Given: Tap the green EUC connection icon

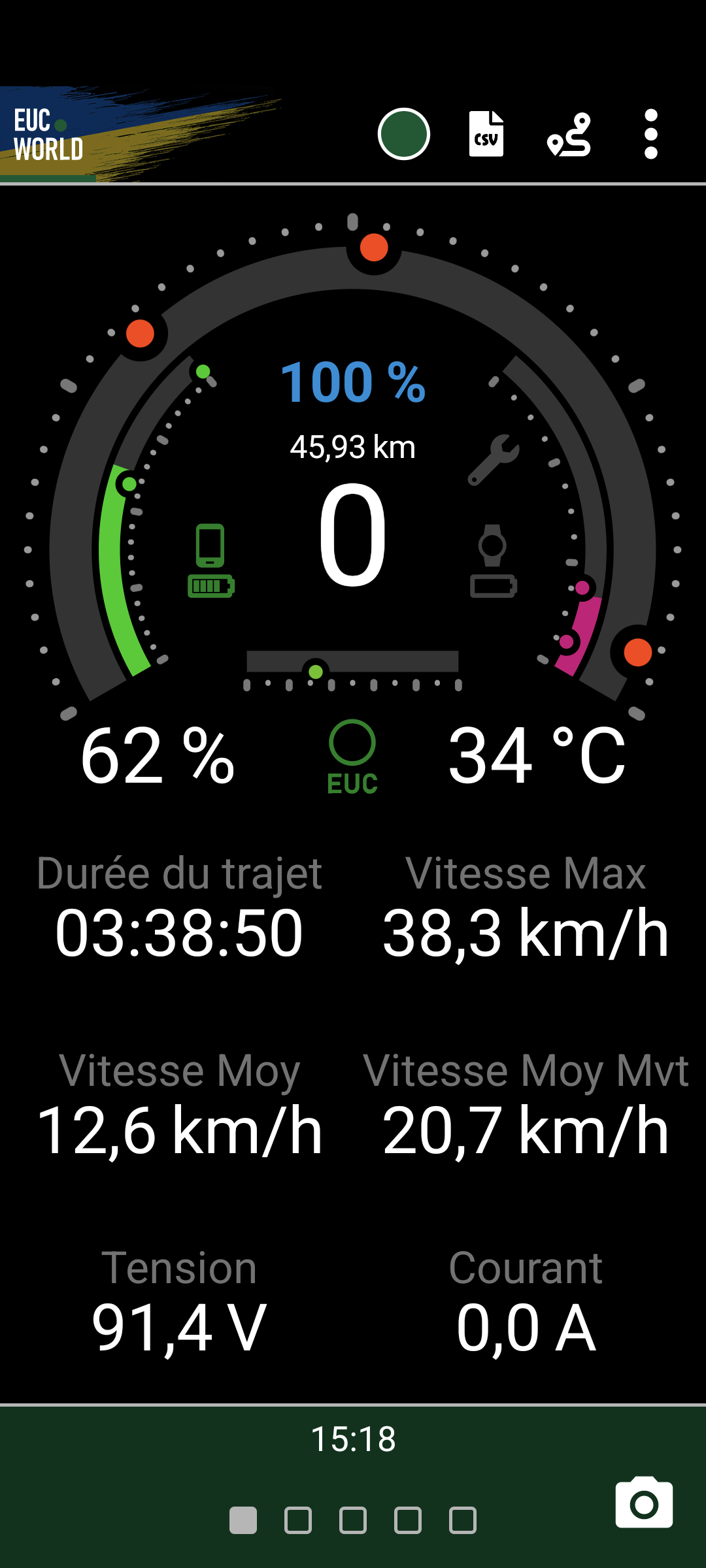Looking at the screenshot, I should pyautogui.click(x=352, y=757).
